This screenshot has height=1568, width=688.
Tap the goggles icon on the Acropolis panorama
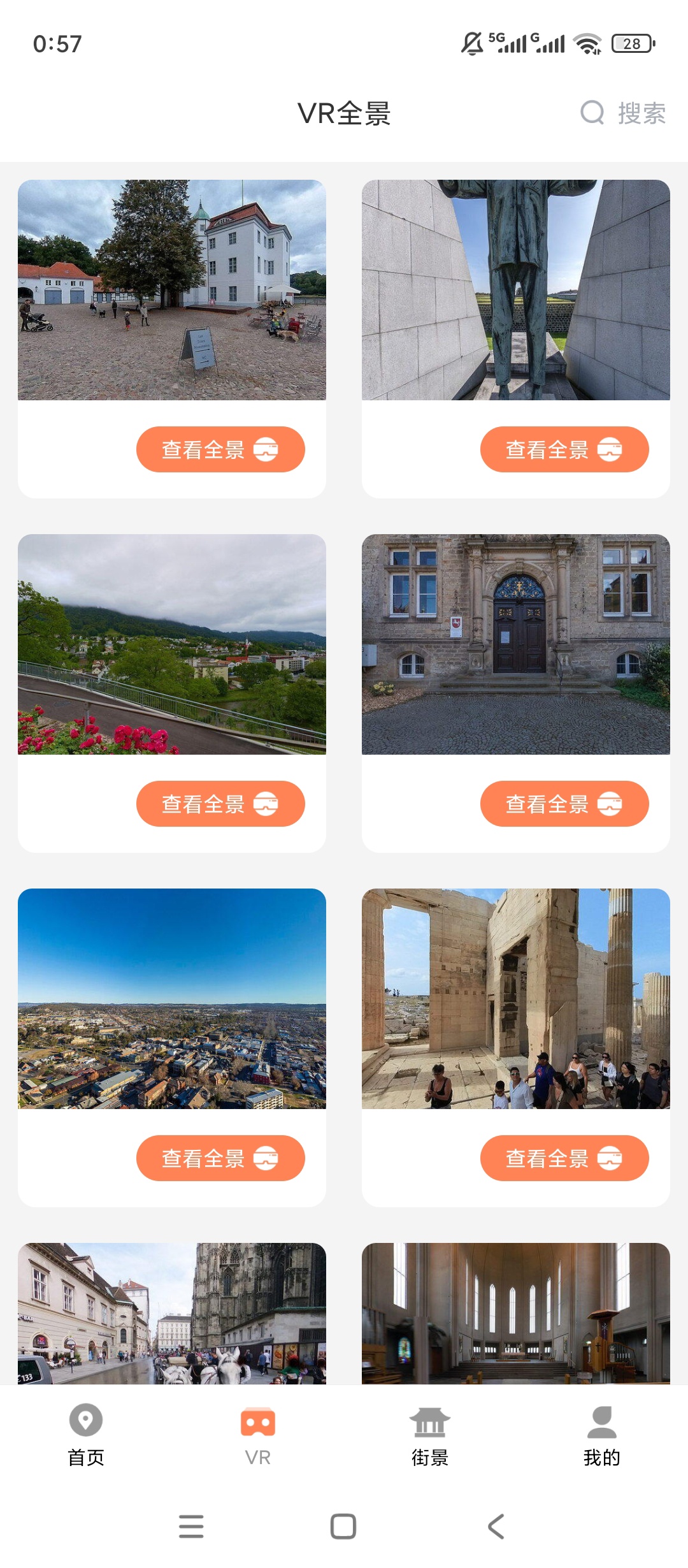coord(610,1158)
